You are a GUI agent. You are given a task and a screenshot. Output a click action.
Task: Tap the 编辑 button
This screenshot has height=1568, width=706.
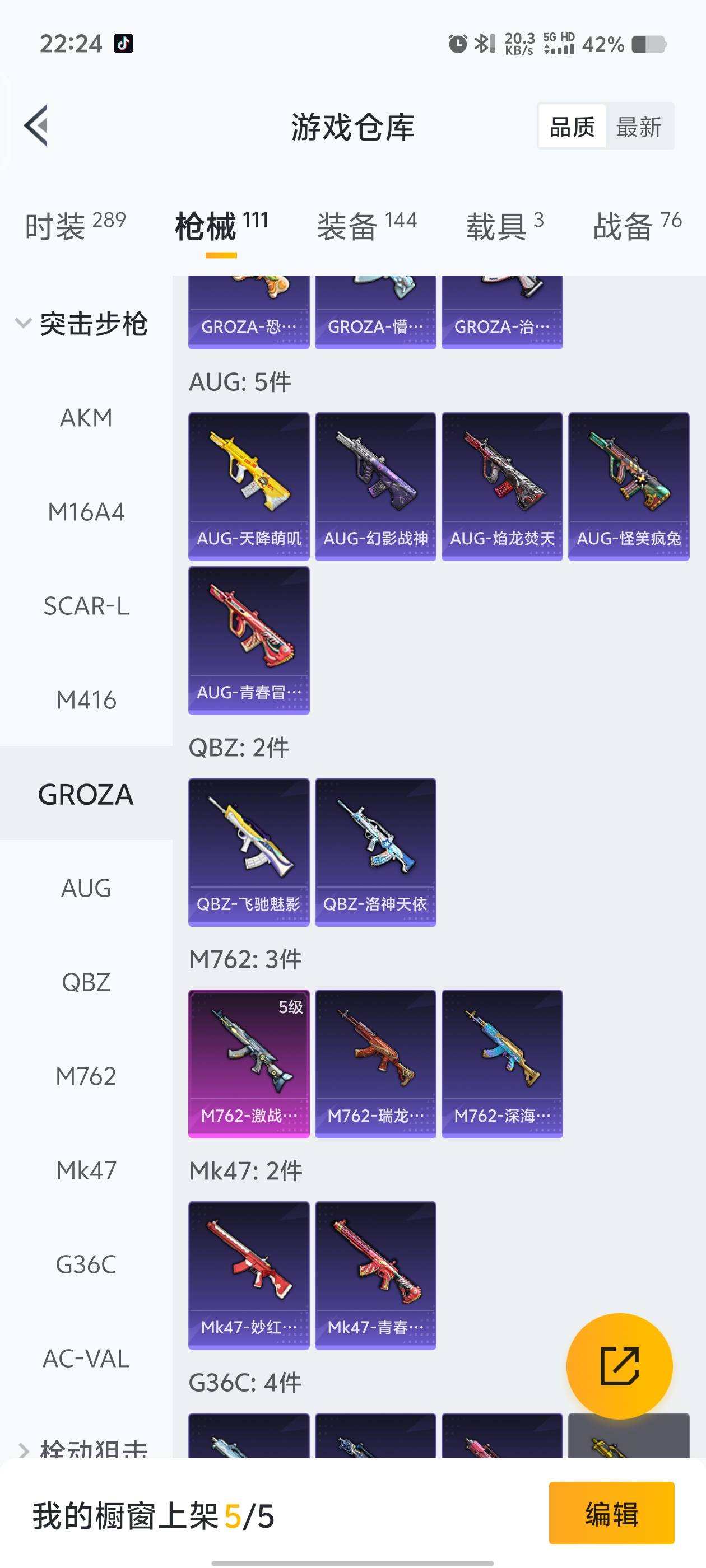(x=611, y=1513)
